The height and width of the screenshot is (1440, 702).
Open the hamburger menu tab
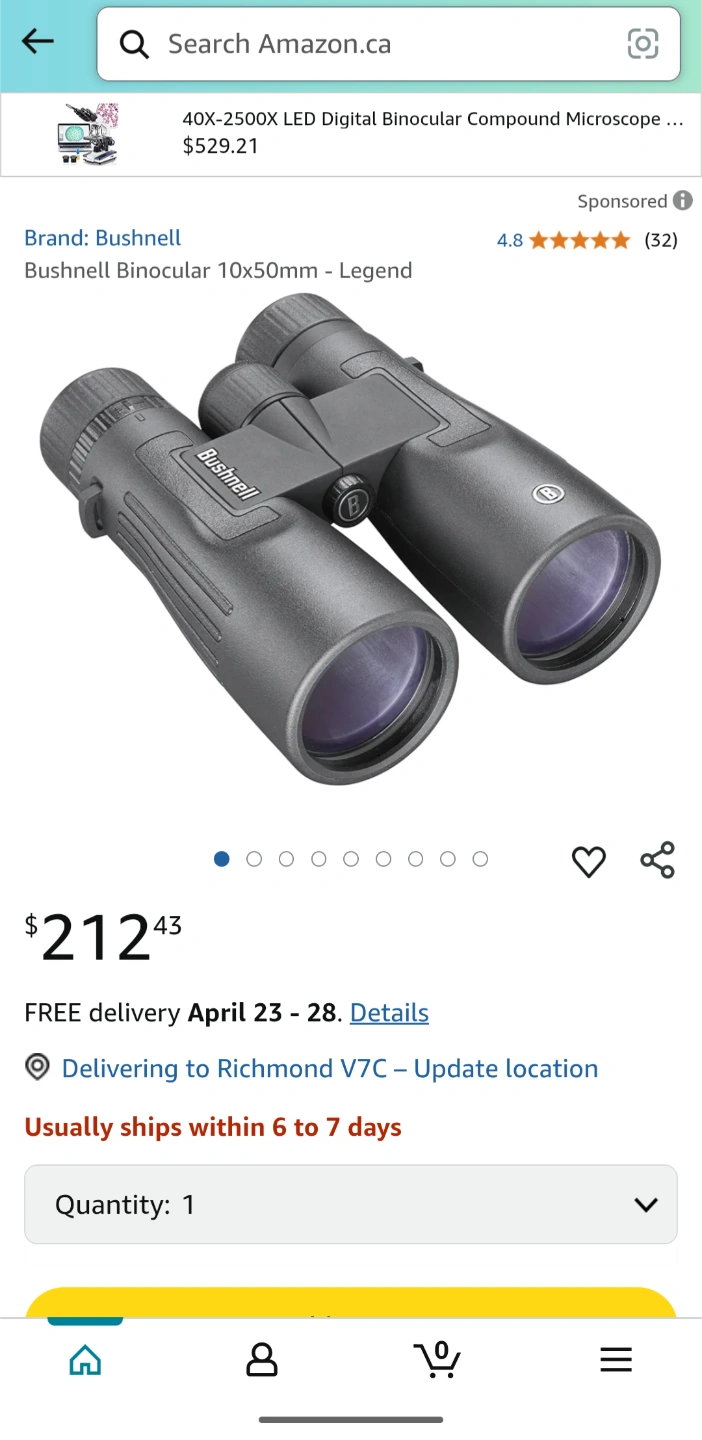pos(616,1360)
